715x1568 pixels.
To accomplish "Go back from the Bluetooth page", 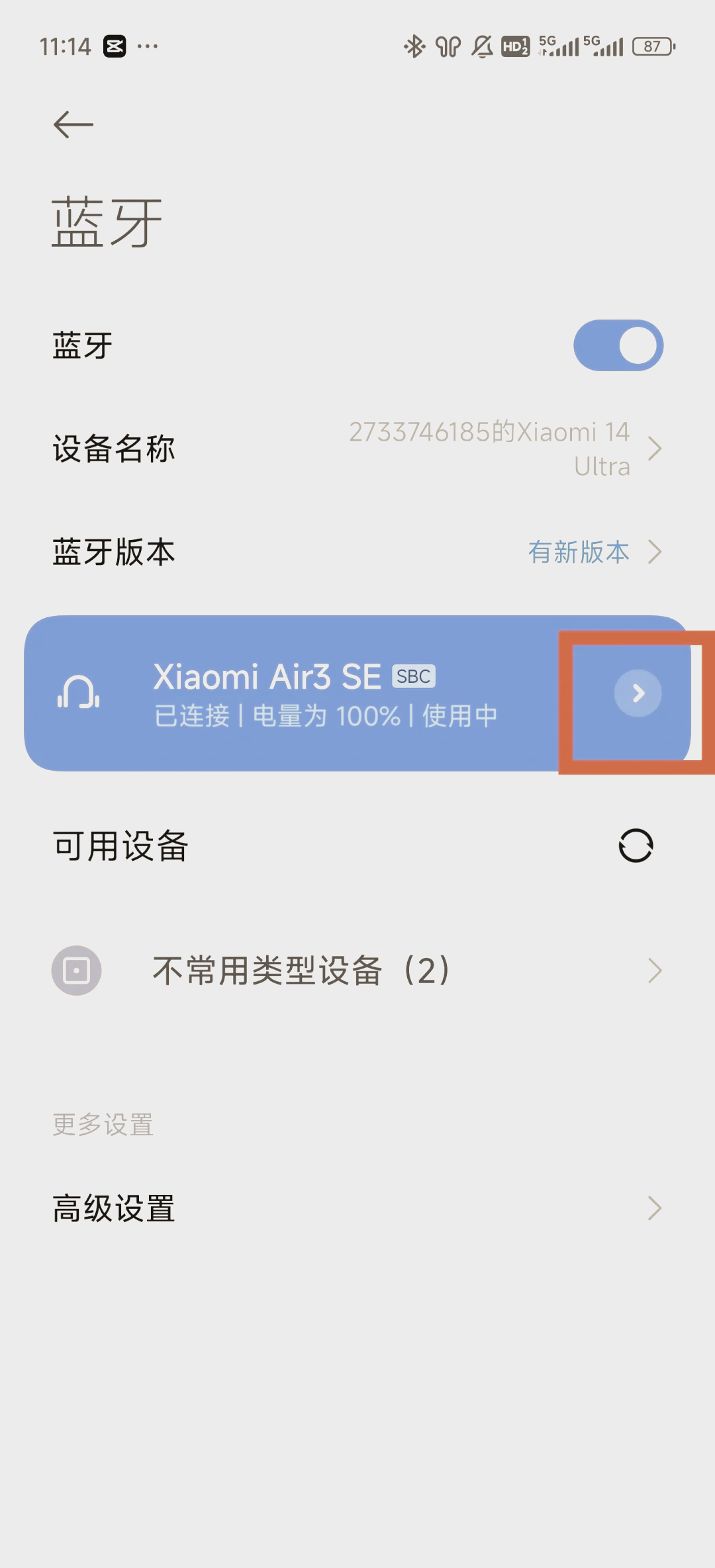I will tap(73, 124).
